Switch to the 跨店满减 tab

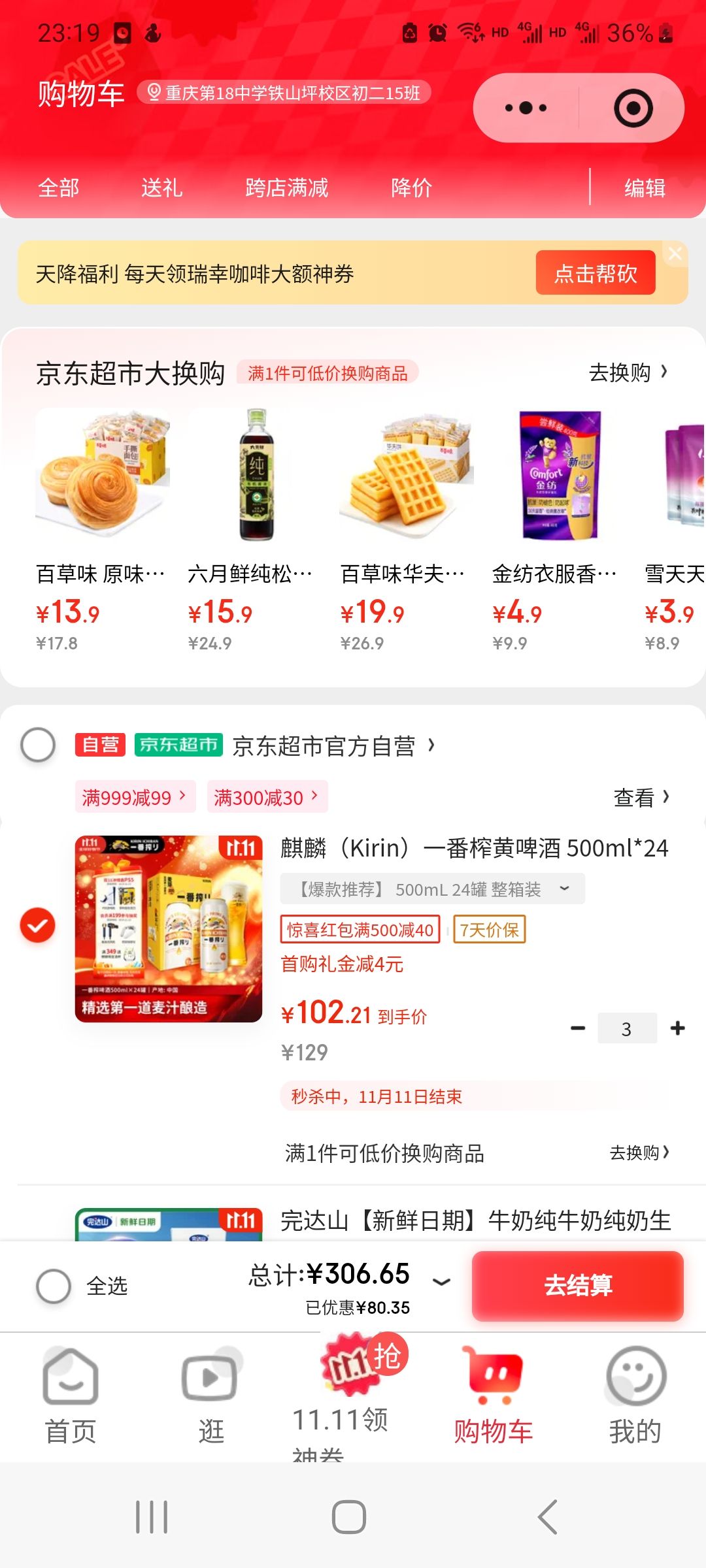pos(288,188)
